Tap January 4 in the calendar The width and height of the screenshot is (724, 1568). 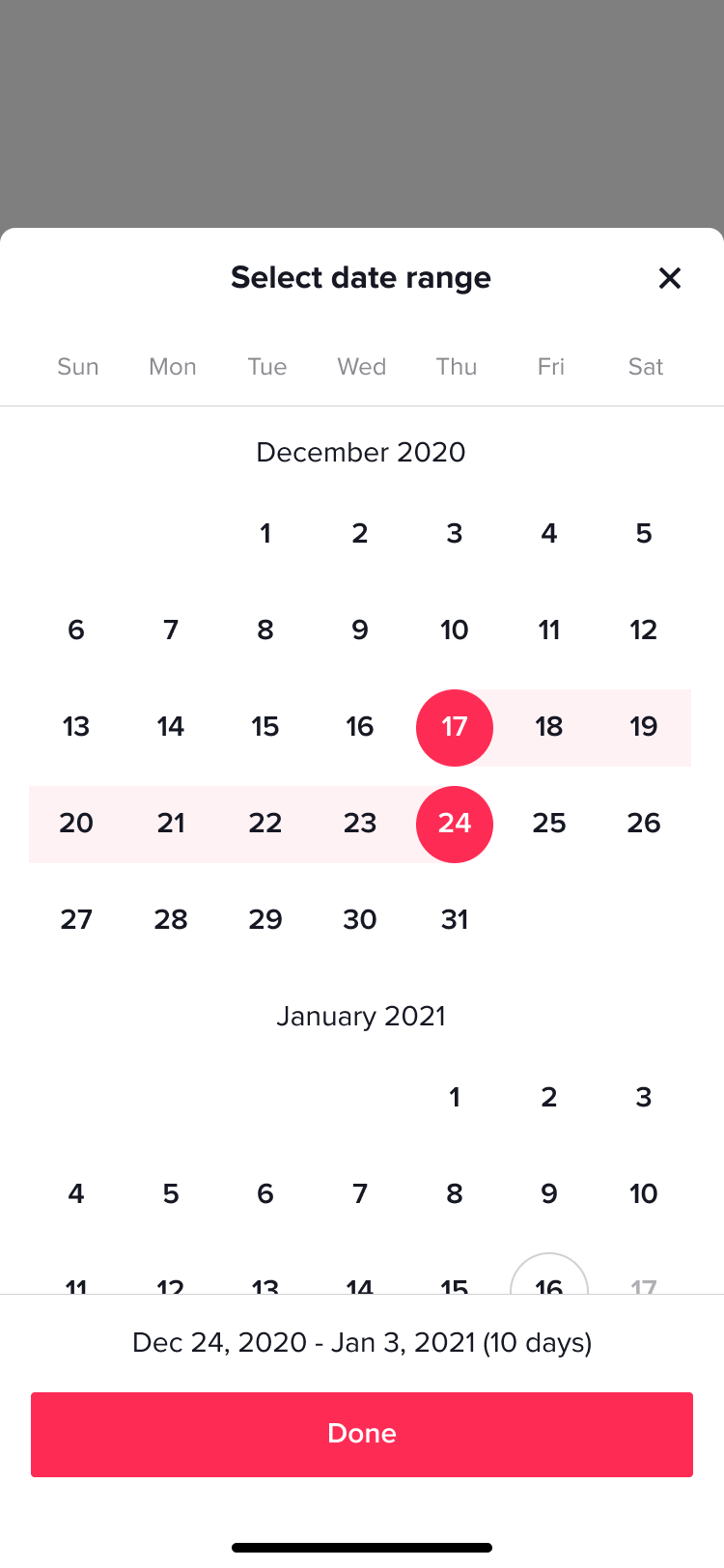click(x=76, y=1194)
